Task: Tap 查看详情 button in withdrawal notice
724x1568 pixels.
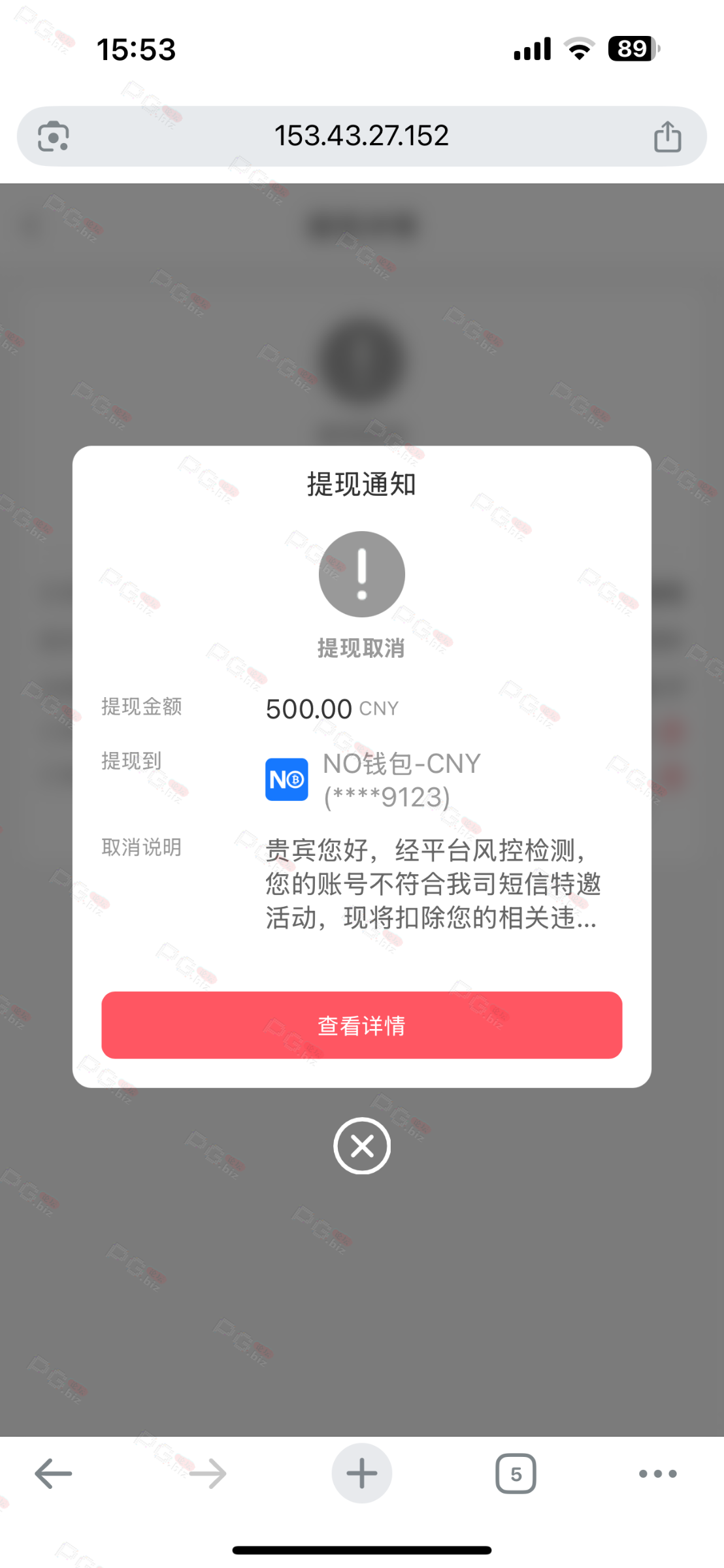Action: click(x=361, y=1025)
